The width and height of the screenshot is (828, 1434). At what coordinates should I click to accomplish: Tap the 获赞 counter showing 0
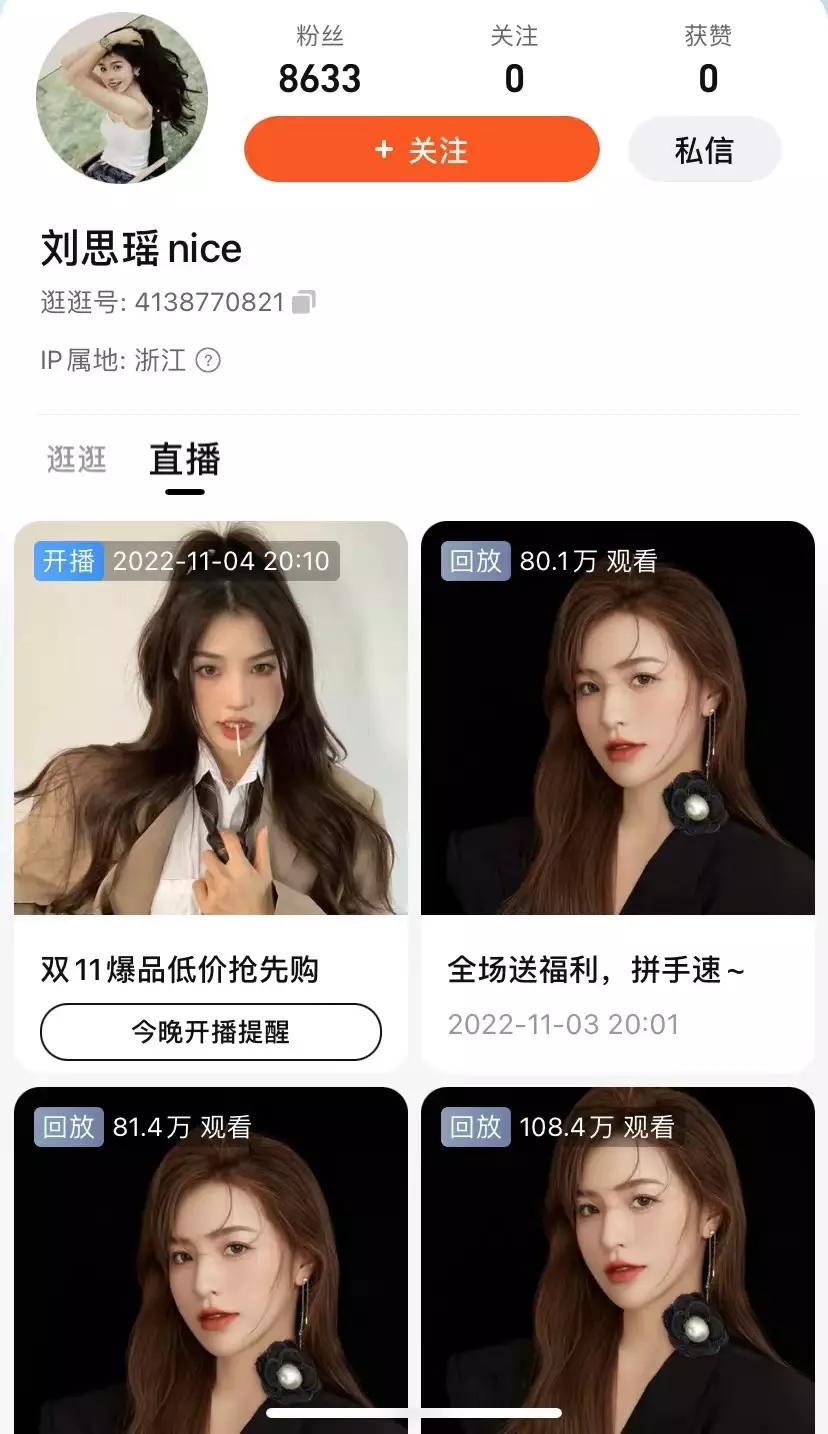[x=709, y=60]
